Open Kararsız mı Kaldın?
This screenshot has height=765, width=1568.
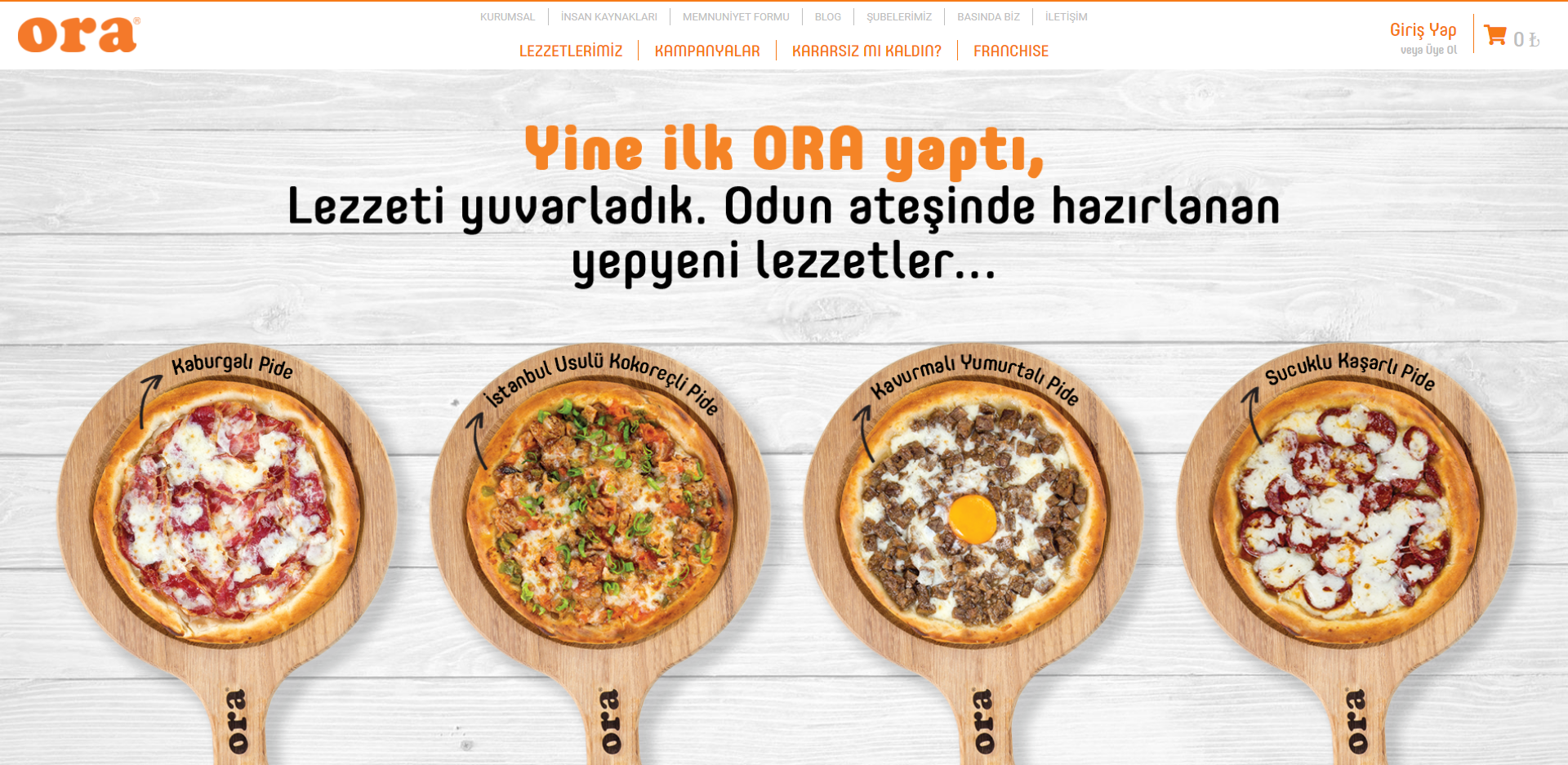coord(866,51)
